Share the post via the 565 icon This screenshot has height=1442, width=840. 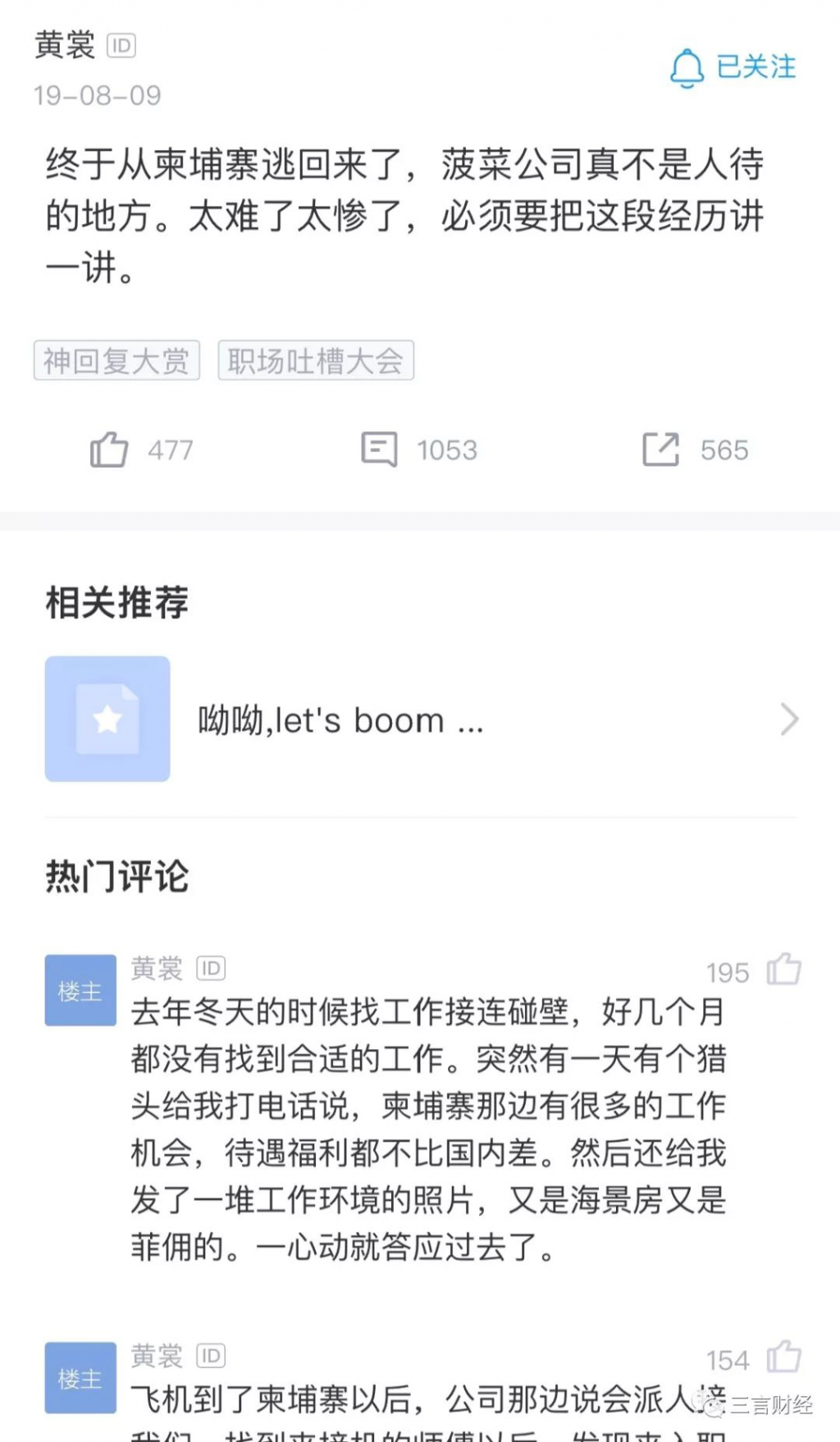660,449
